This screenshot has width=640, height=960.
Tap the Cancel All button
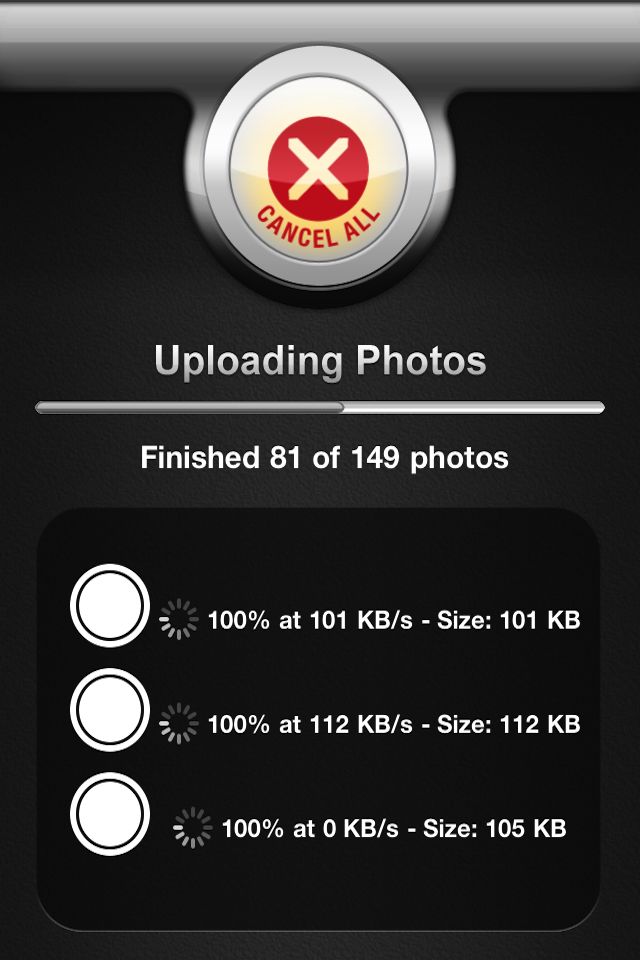coord(319,175)
